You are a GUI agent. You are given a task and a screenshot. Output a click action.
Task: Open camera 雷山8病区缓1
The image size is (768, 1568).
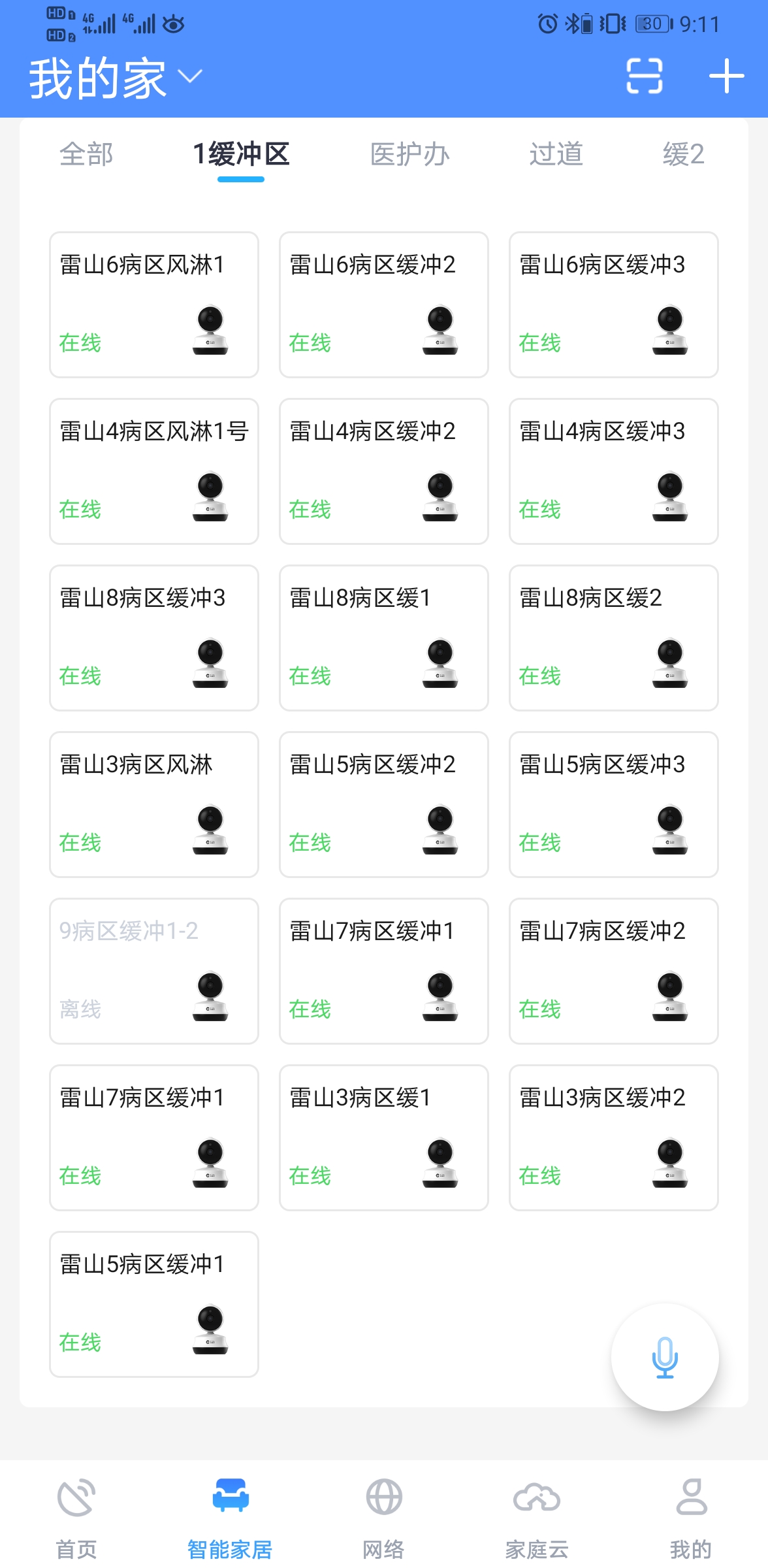tap(384, 638)
